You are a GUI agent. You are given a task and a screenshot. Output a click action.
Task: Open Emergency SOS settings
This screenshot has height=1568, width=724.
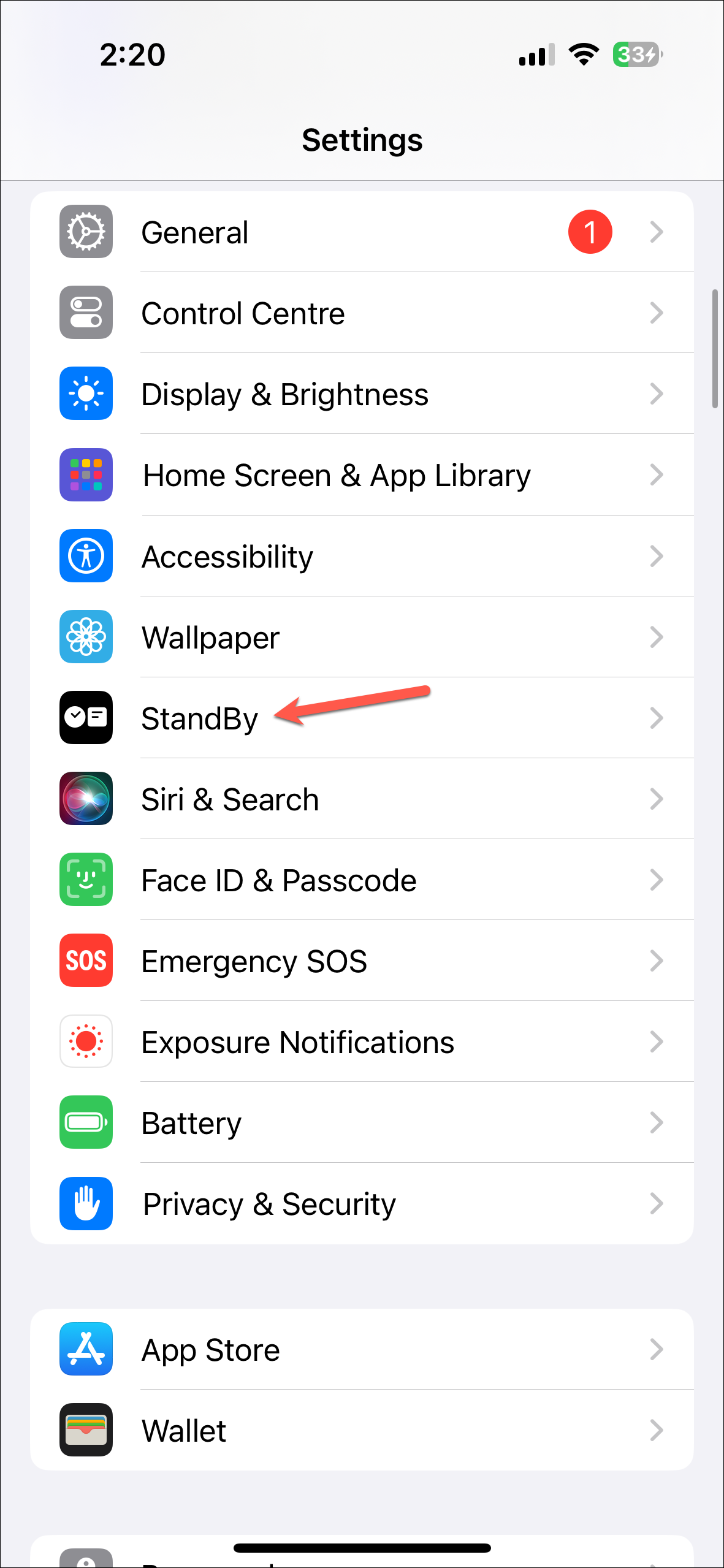click(362, 961)
